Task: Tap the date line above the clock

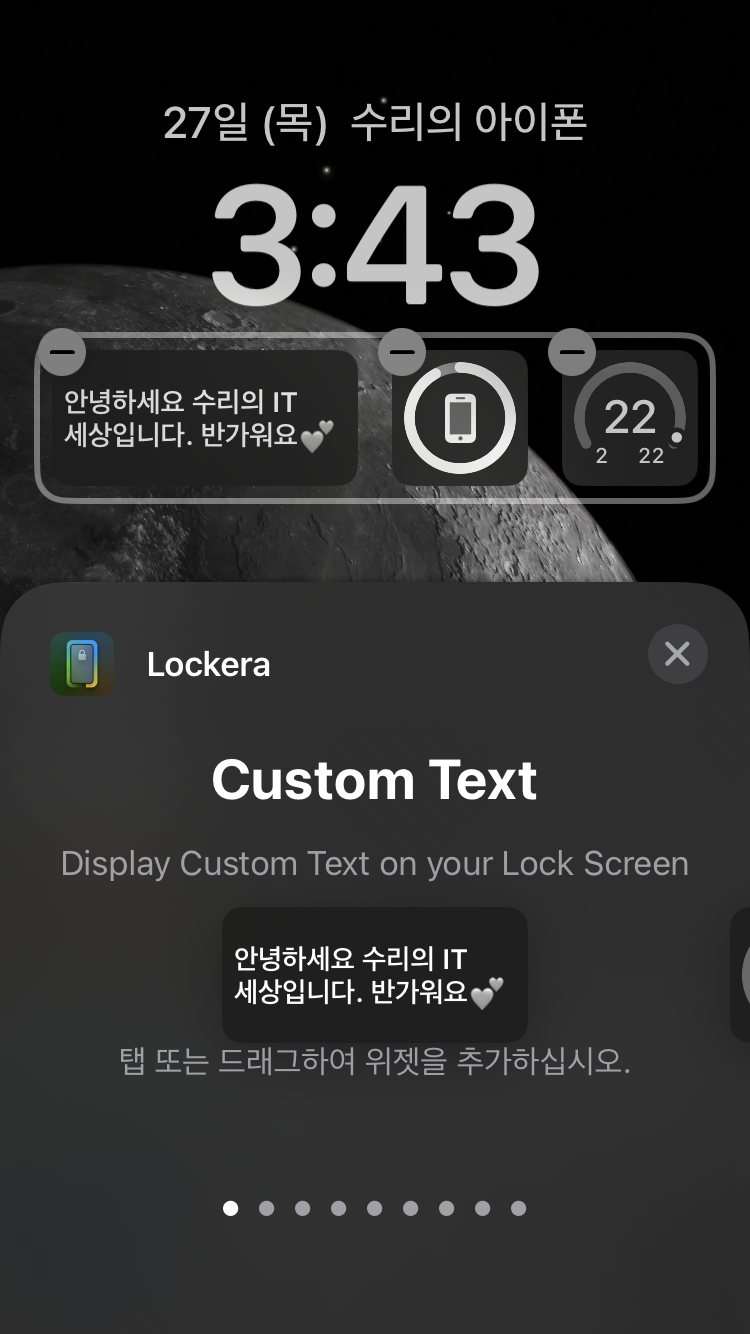Action: [x=374, y=123]
